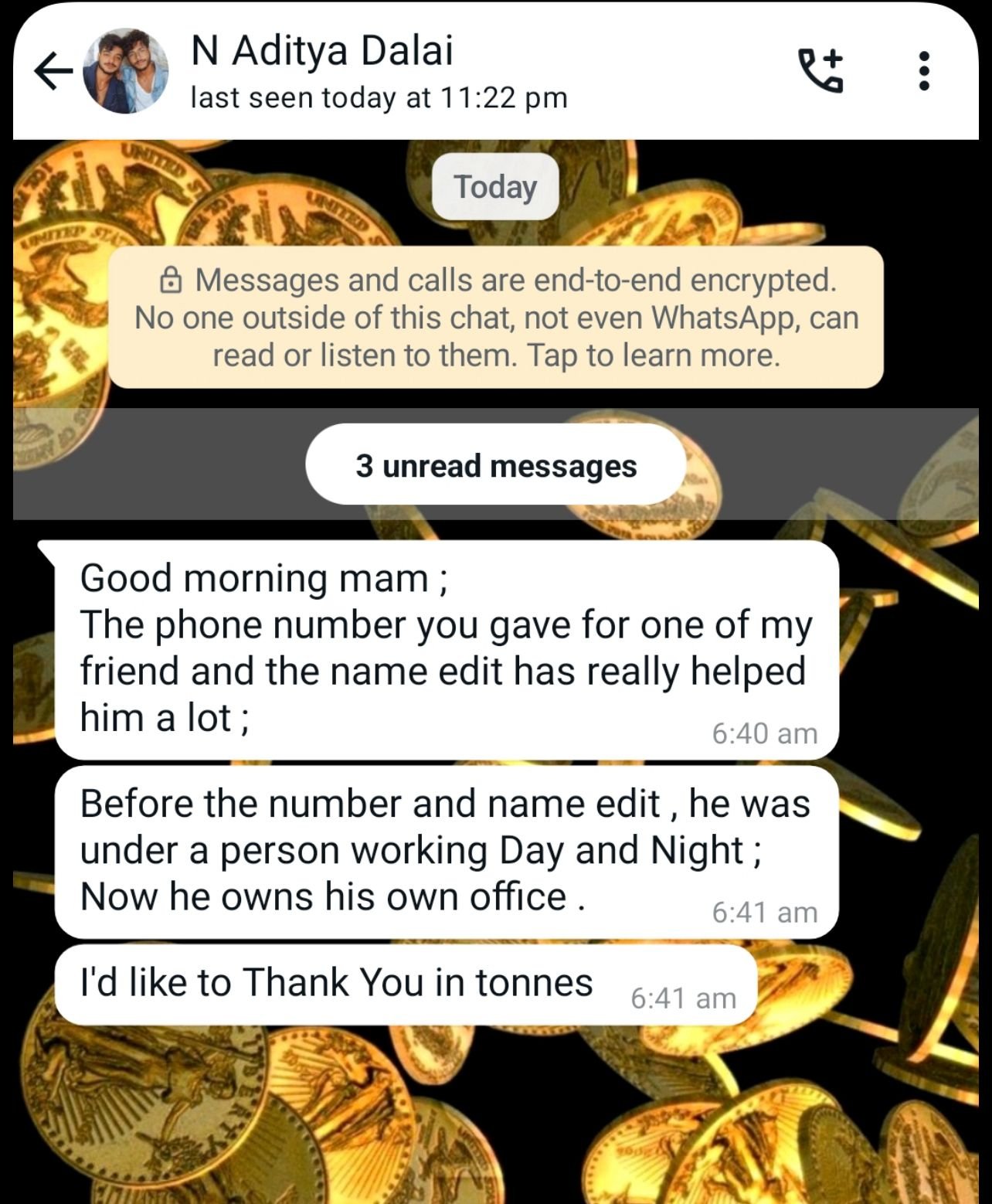Image resolution: width=992 pixels, height=1204 pixels.
Task: Start a call with the phone icon
Action: 820,70
